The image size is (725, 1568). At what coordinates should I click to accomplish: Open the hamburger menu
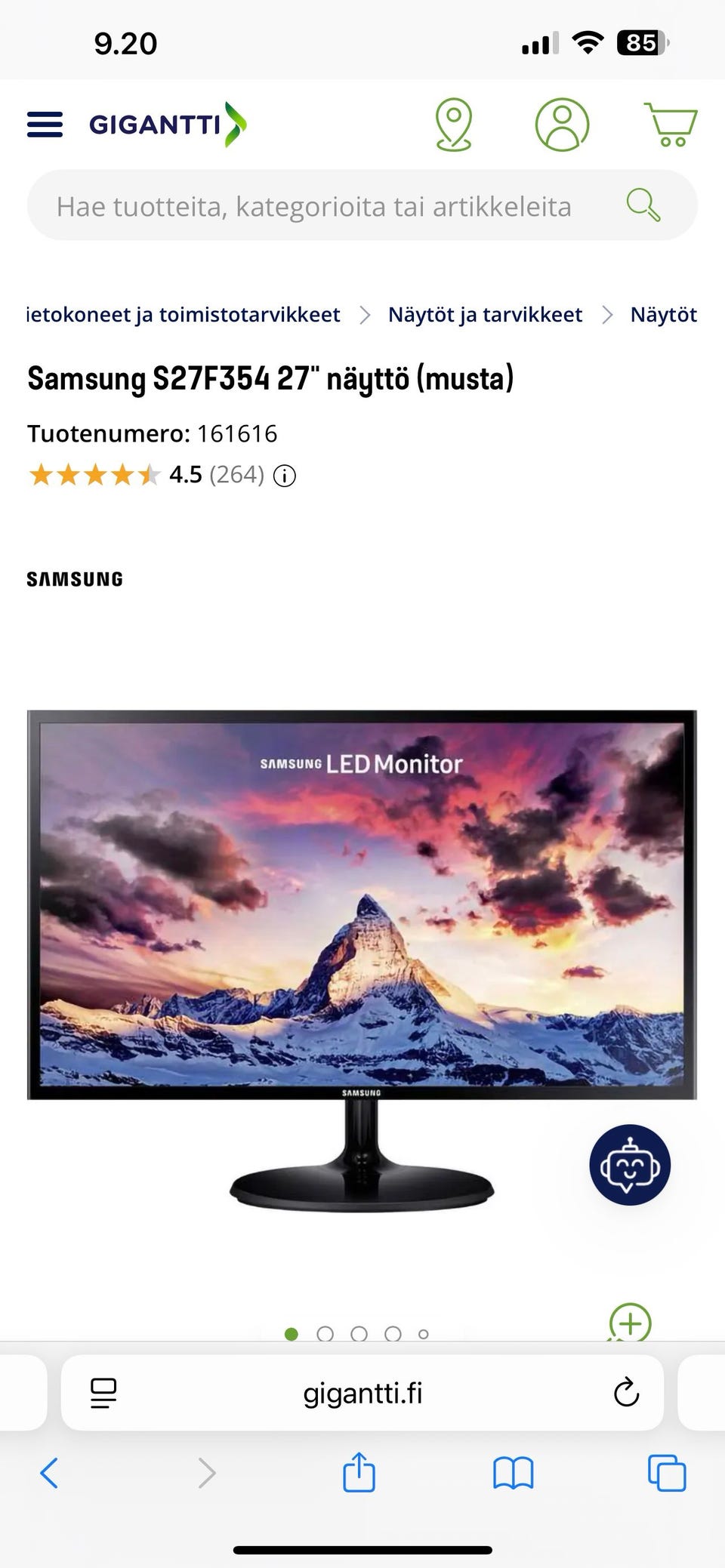[45, 125]
